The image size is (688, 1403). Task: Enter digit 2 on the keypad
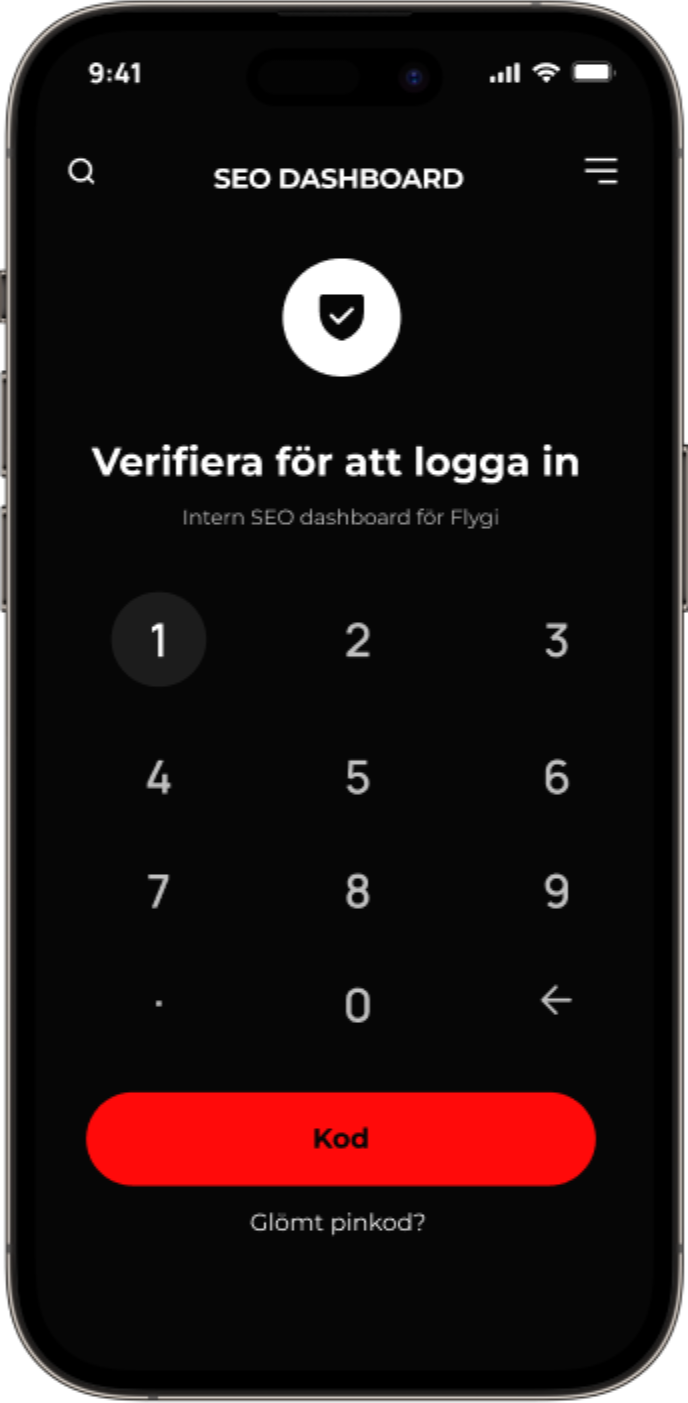pos(358,640)
